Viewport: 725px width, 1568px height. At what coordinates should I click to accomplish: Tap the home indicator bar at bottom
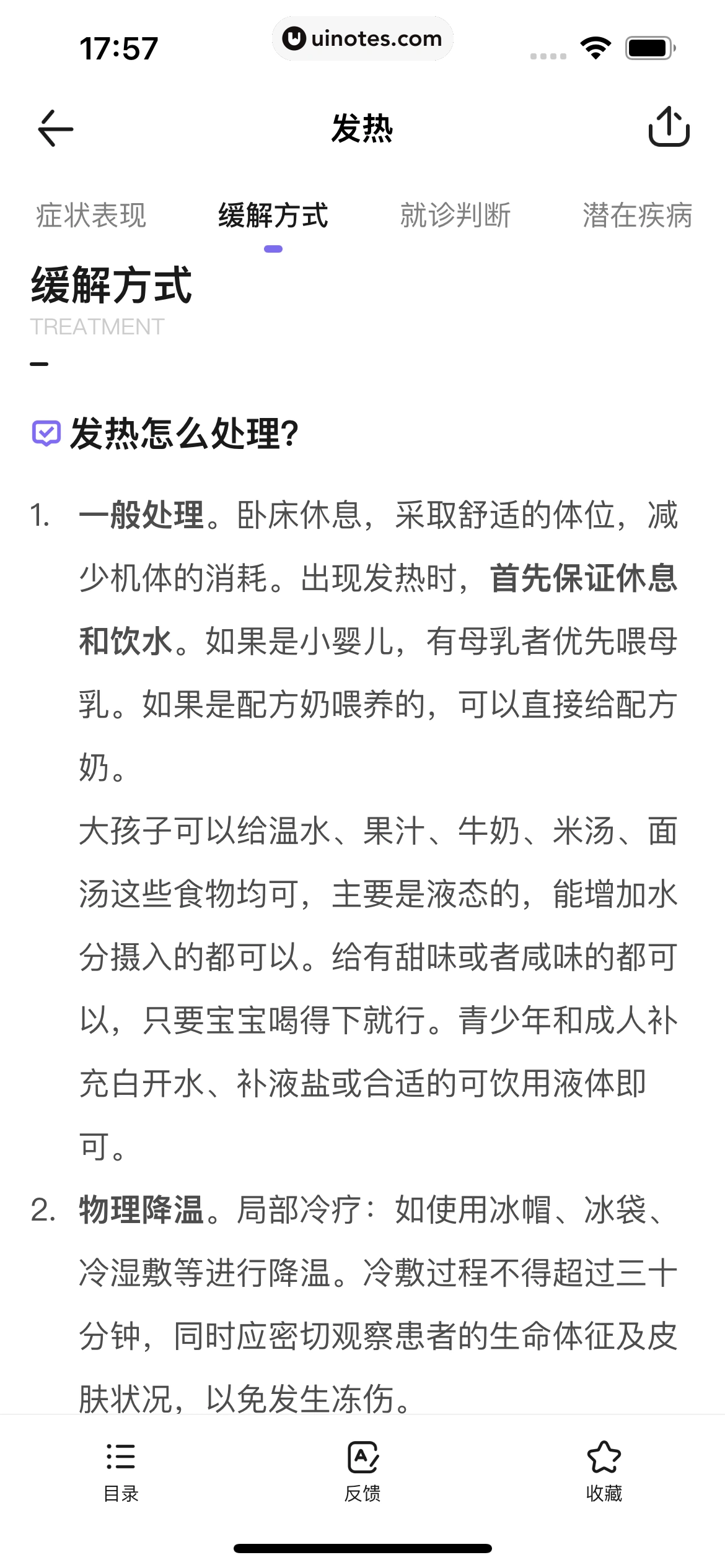(x=362, y=1546)
